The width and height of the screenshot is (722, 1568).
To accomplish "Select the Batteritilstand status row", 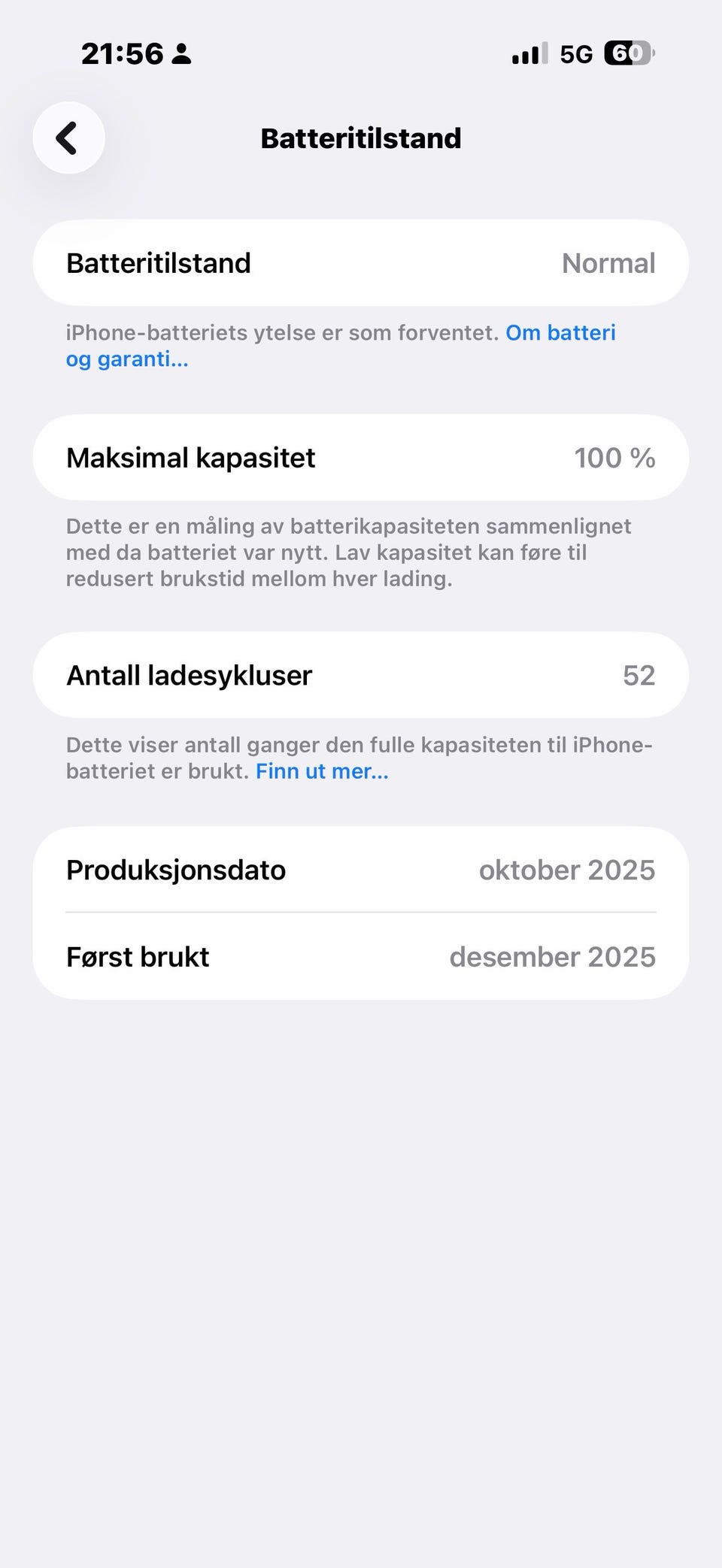I will (x=361, y=262).
